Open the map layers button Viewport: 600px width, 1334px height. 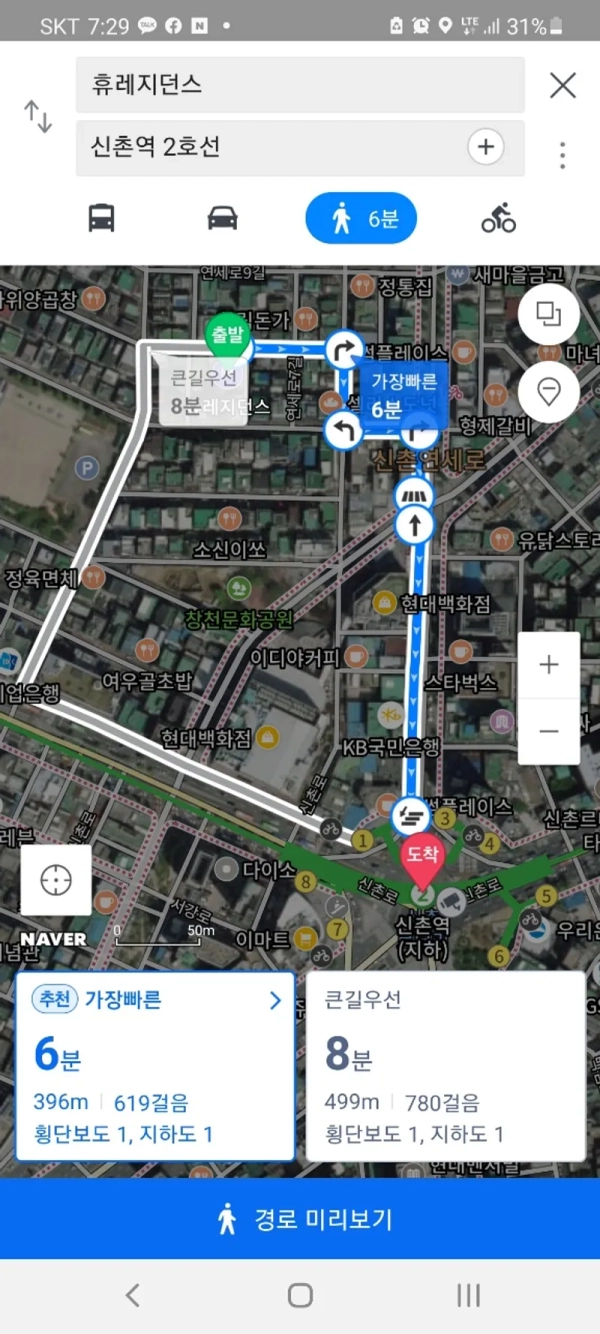coord(549,315)
